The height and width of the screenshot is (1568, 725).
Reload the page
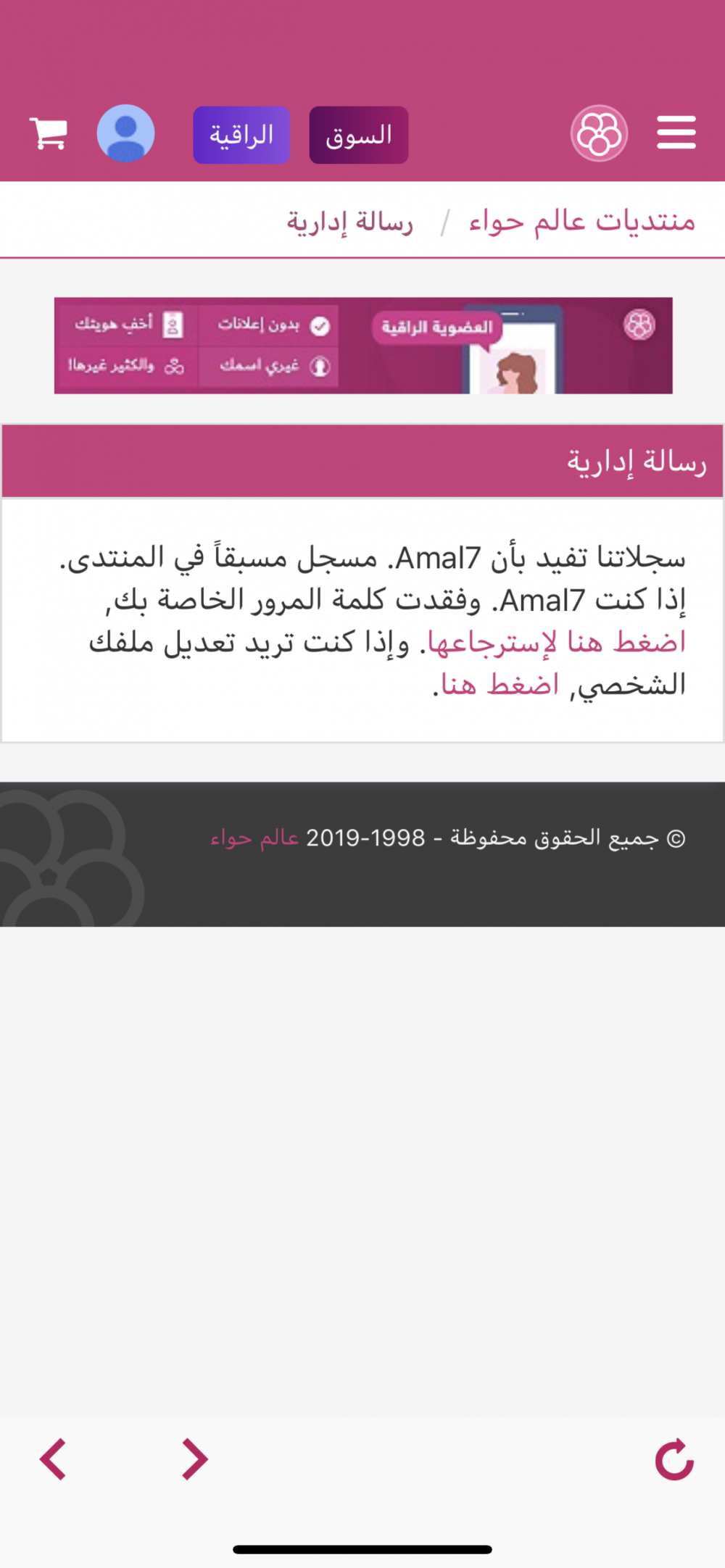pos(674,1459)
